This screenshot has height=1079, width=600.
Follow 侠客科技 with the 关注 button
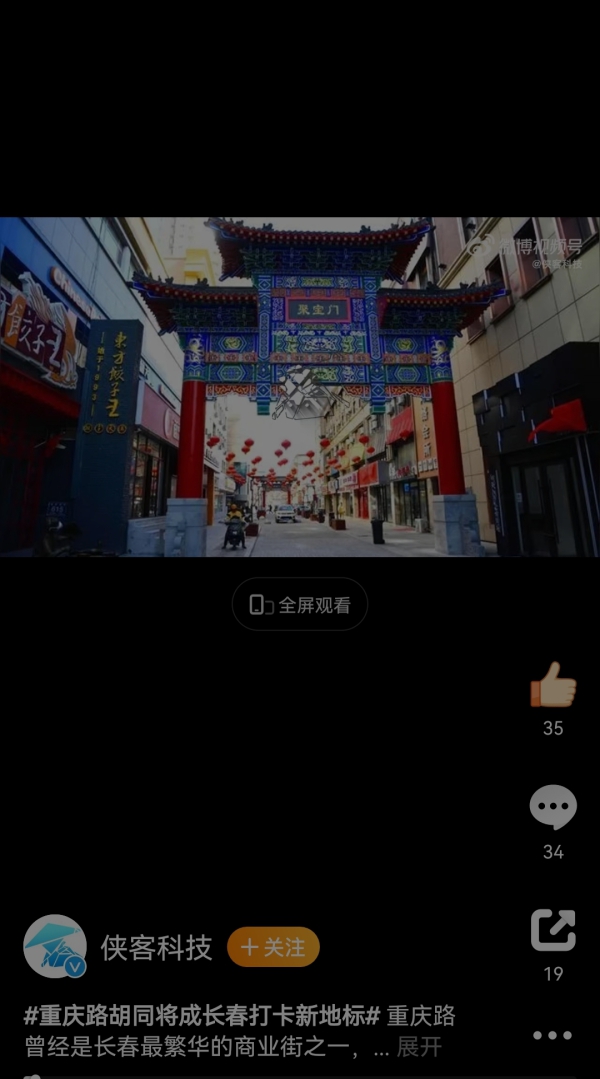point(273,947)
